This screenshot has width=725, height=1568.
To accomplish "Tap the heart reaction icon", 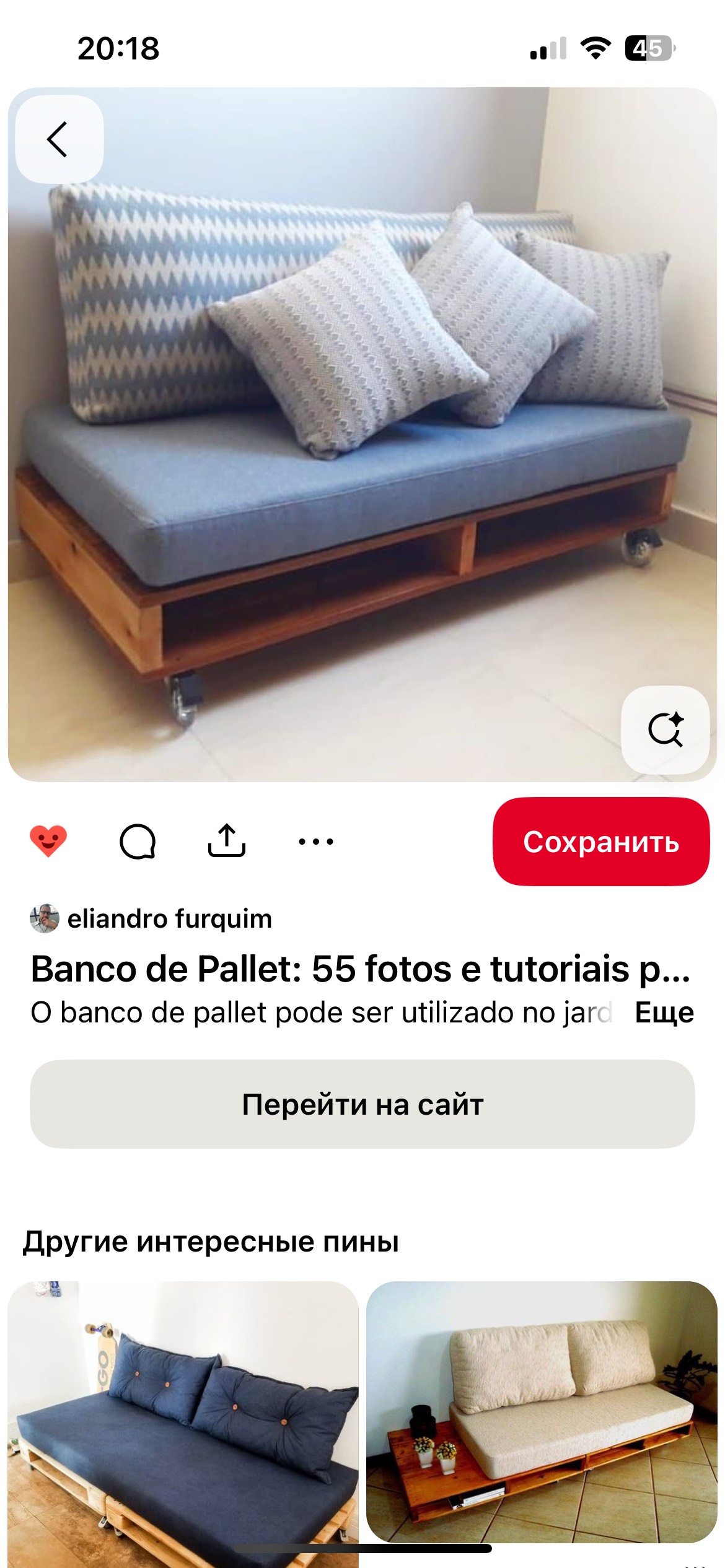I will 48,841.
